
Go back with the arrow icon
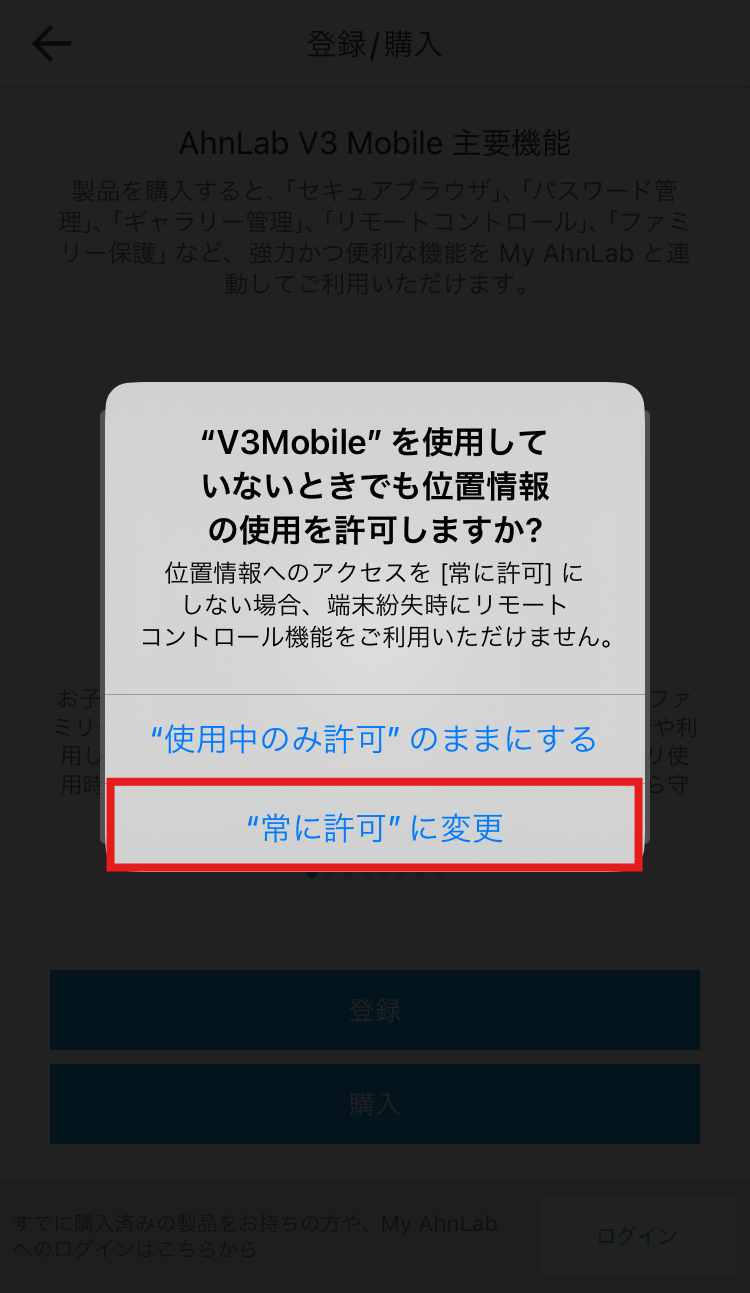pos(51,44)
